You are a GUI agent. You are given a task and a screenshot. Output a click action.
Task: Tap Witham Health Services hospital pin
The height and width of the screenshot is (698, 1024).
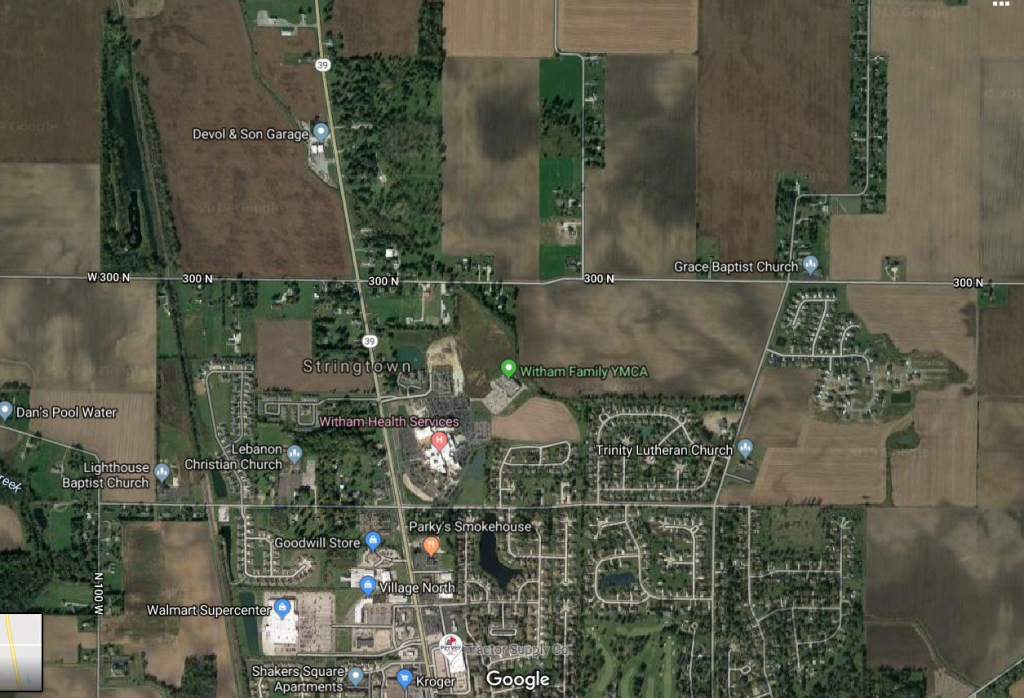(439, 439)
